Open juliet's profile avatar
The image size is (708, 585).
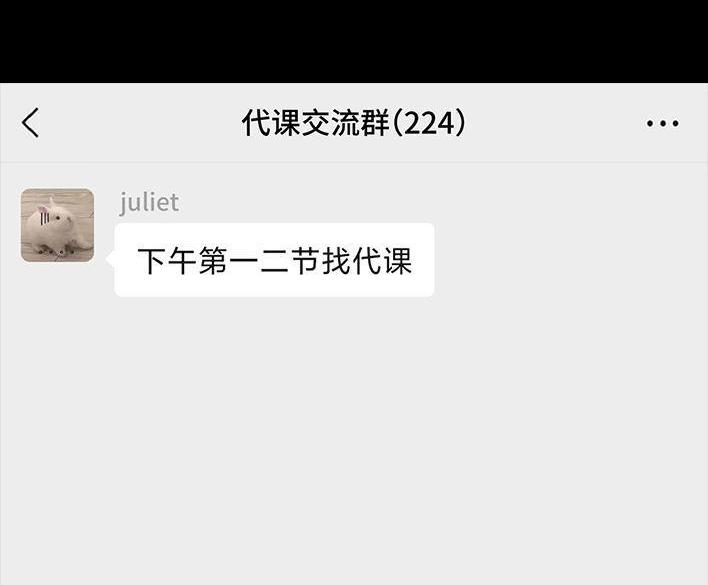point(57,225)
